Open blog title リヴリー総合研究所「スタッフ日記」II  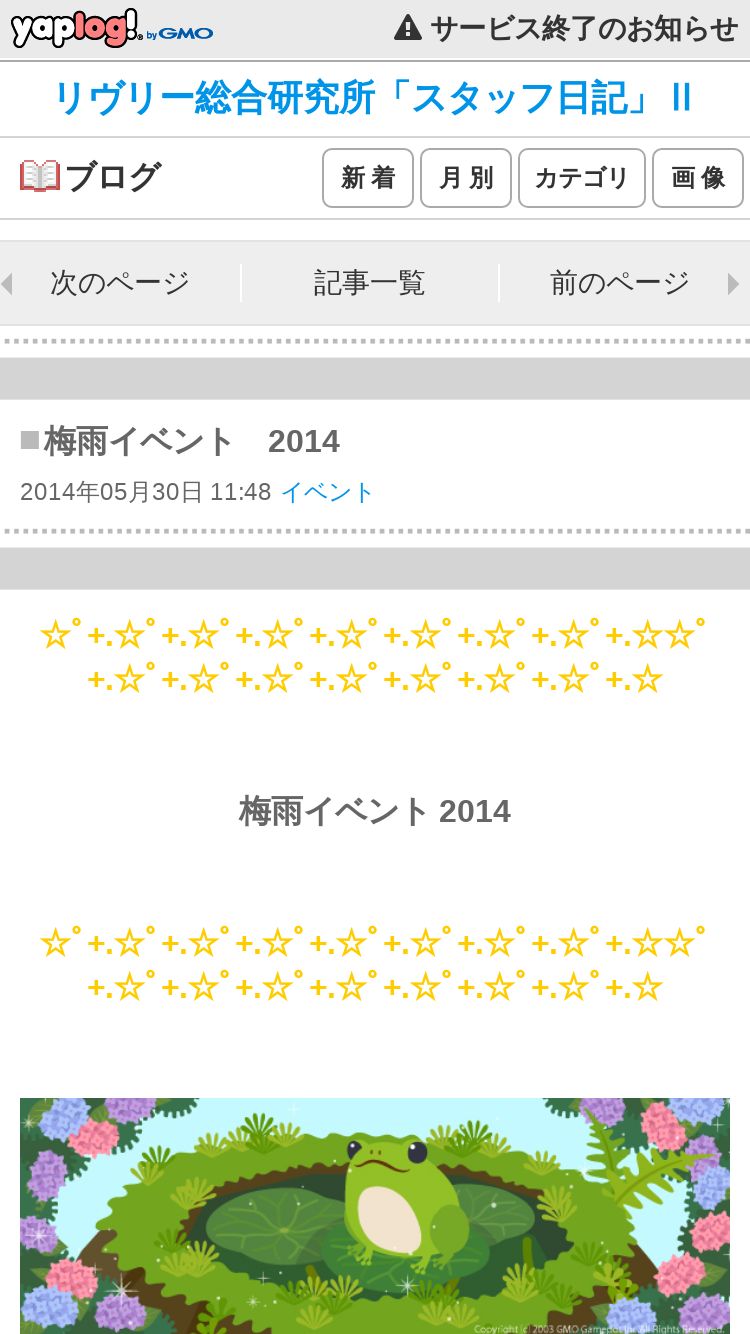tap(374, 98)
